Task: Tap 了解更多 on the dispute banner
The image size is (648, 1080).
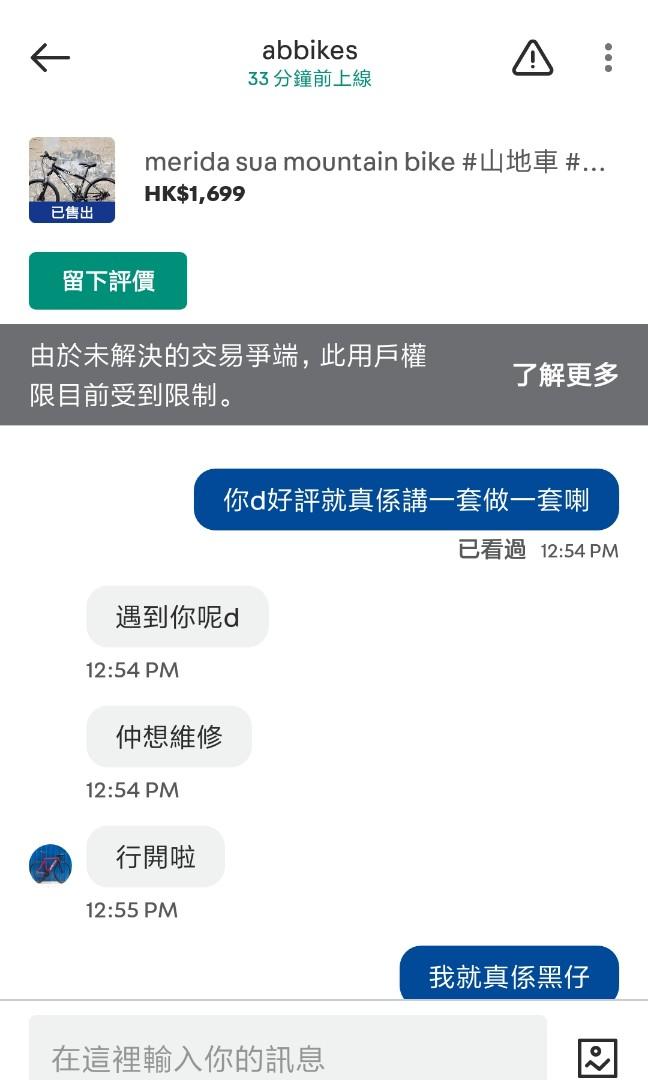Action: pyautogui.click(x=565, y=375)
